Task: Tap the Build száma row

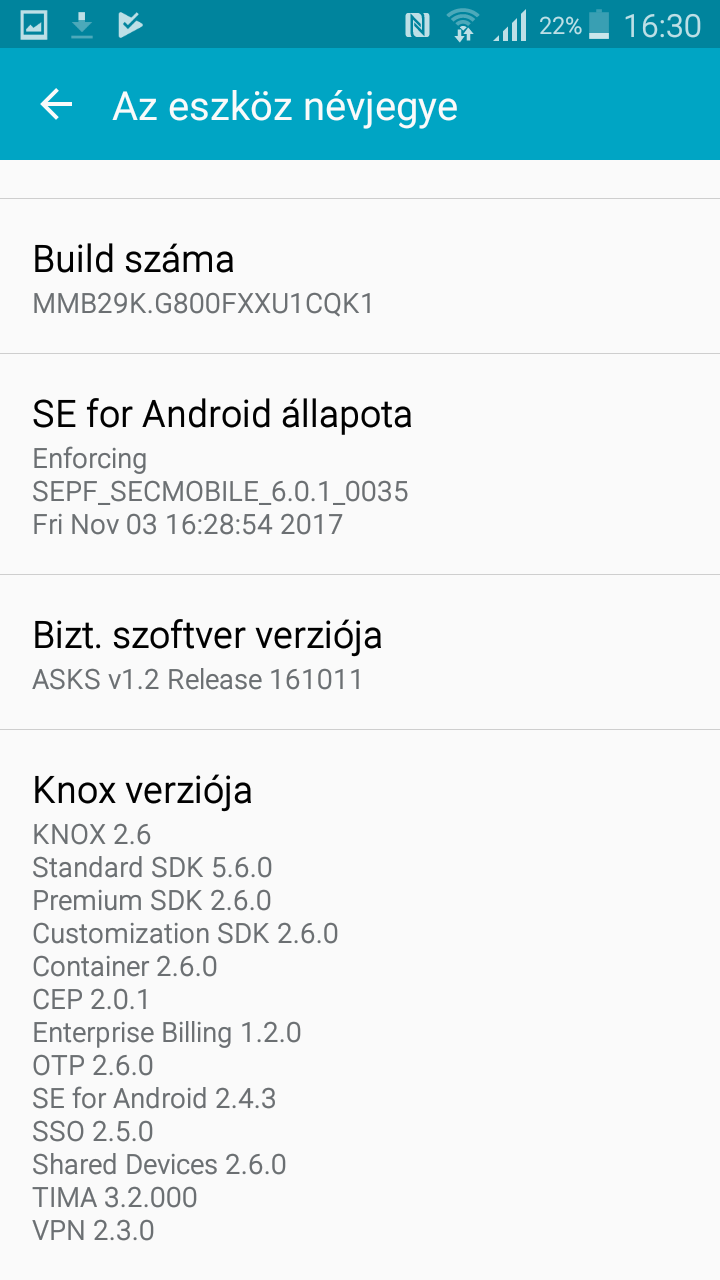Action: tap(360, 276)
